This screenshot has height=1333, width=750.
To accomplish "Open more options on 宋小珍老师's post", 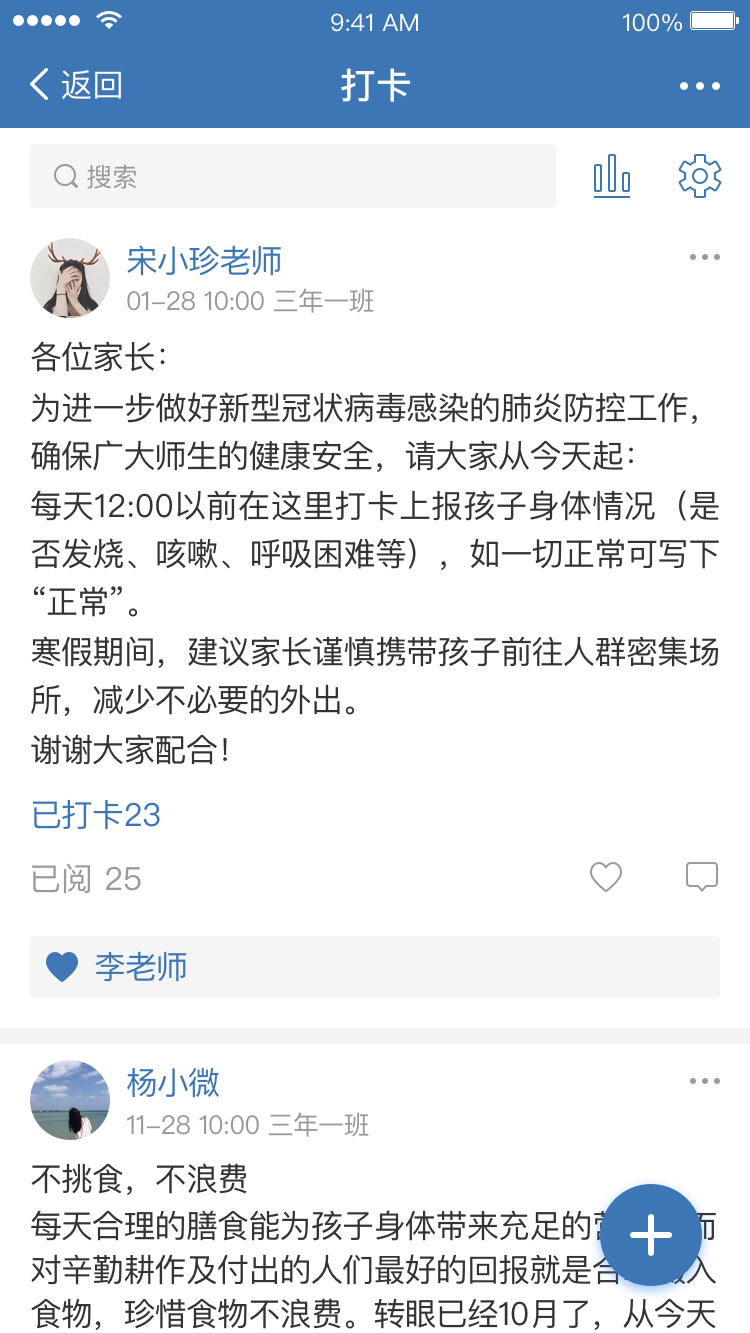I will [x=704, y=258].
